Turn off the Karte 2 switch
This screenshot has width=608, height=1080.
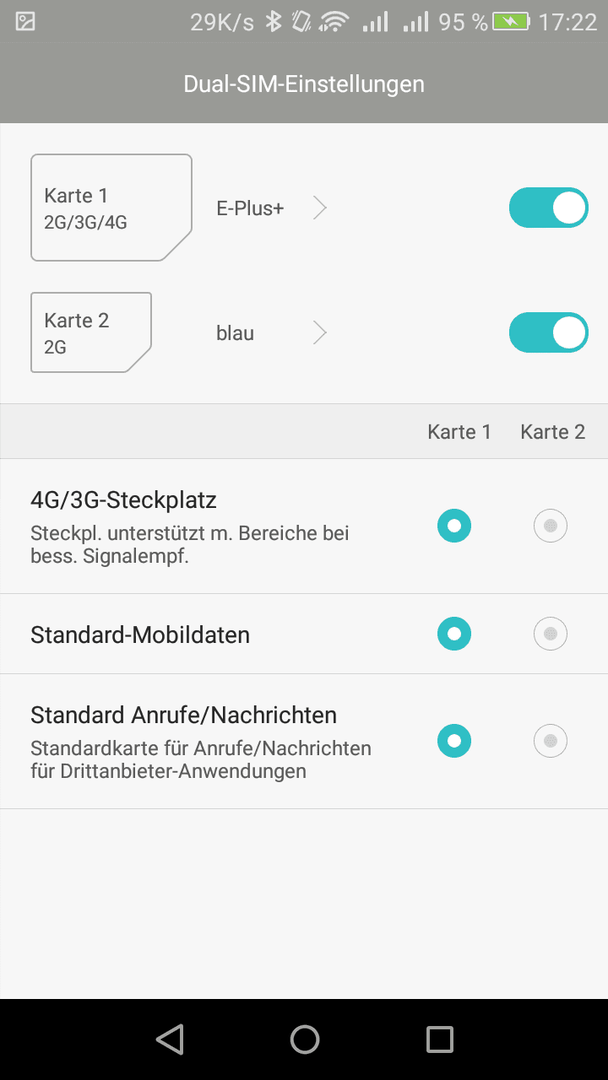tap(548, 333)
